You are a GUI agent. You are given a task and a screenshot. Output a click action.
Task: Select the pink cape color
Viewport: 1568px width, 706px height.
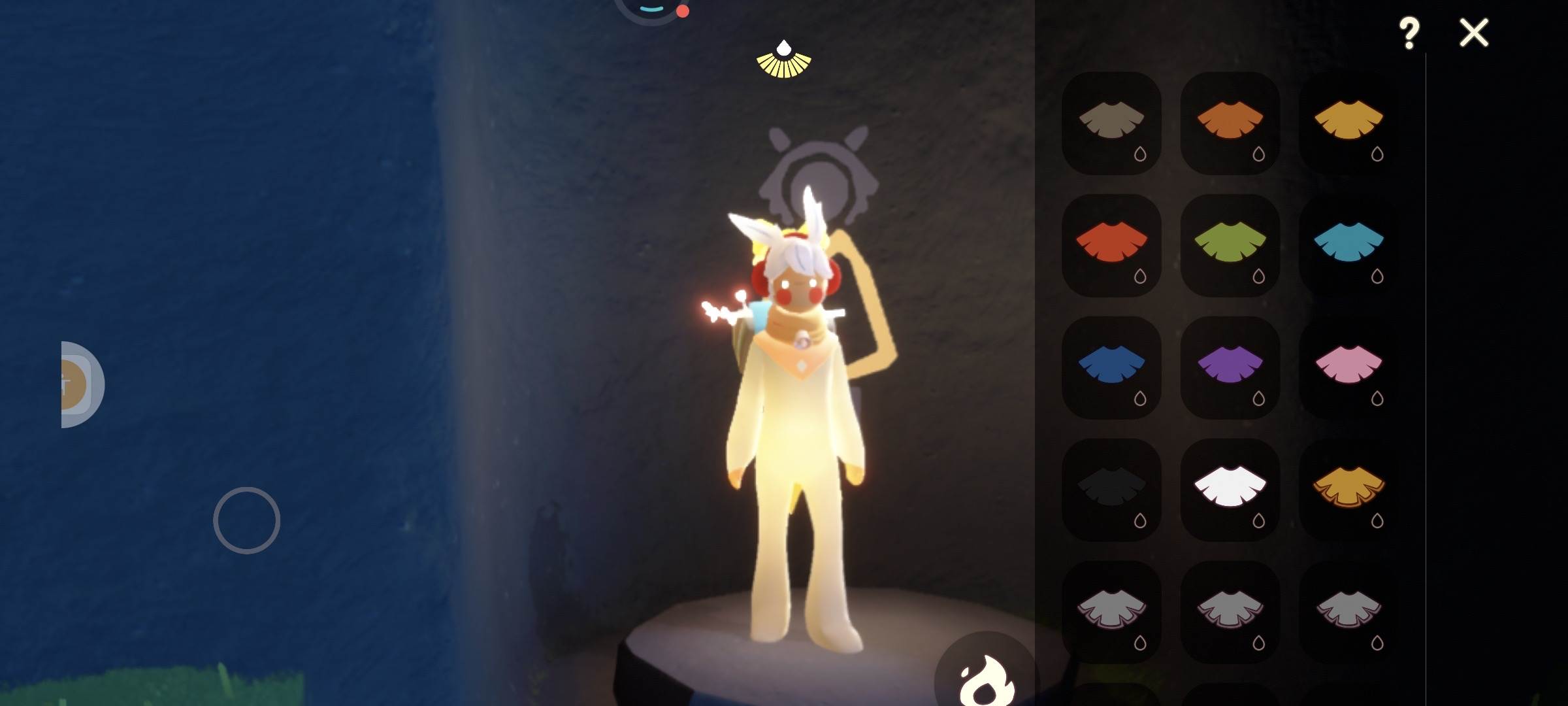(x=1348, y=367)
